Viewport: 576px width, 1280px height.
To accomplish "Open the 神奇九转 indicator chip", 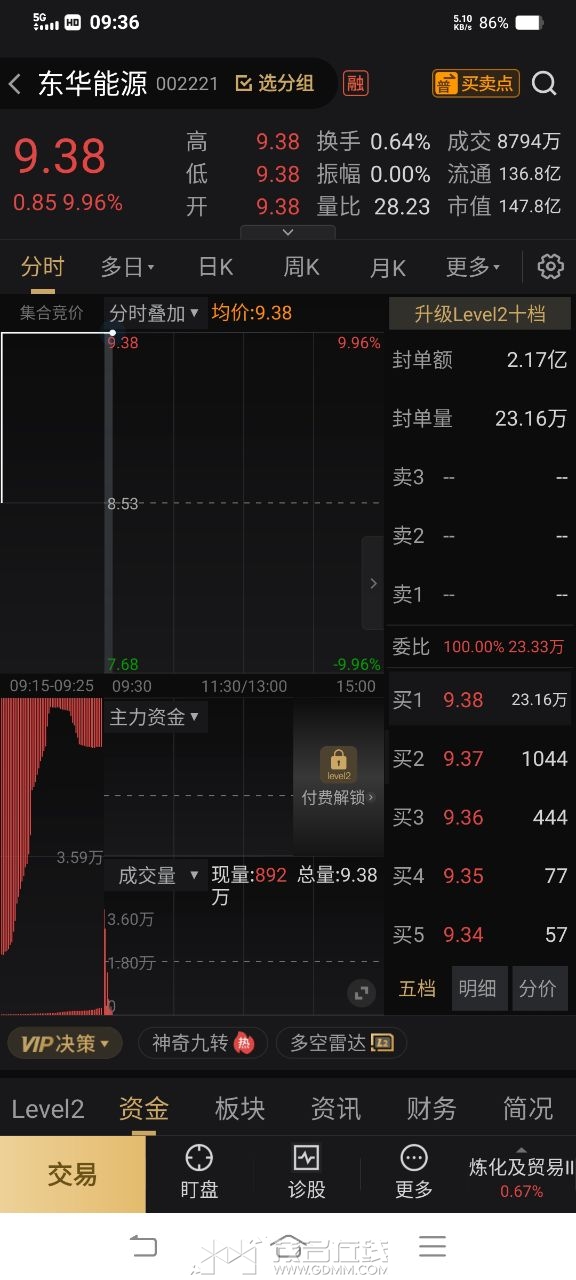I will pyautogui.click(x=203, y=1043).
